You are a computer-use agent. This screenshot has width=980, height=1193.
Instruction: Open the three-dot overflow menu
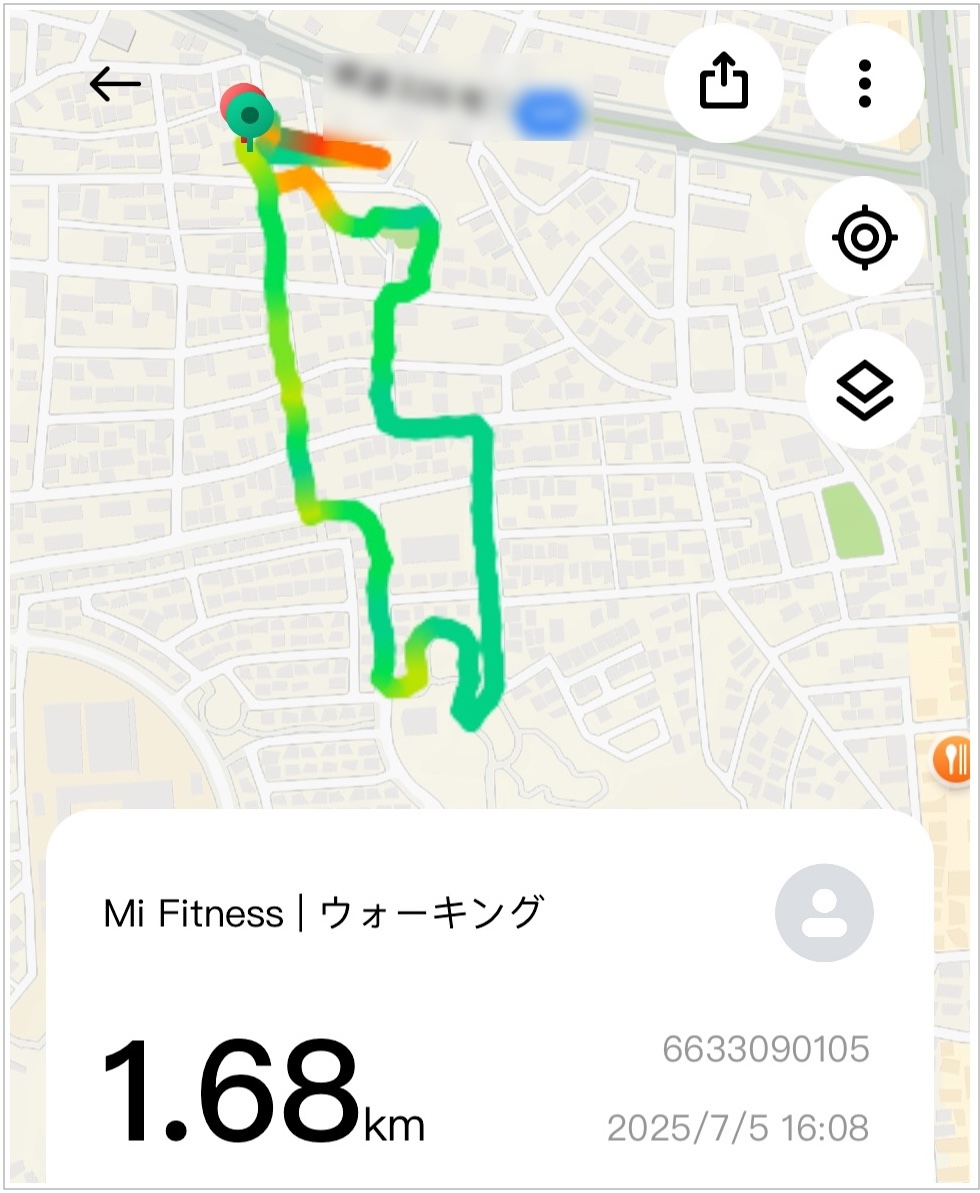(x=865, y=83)
